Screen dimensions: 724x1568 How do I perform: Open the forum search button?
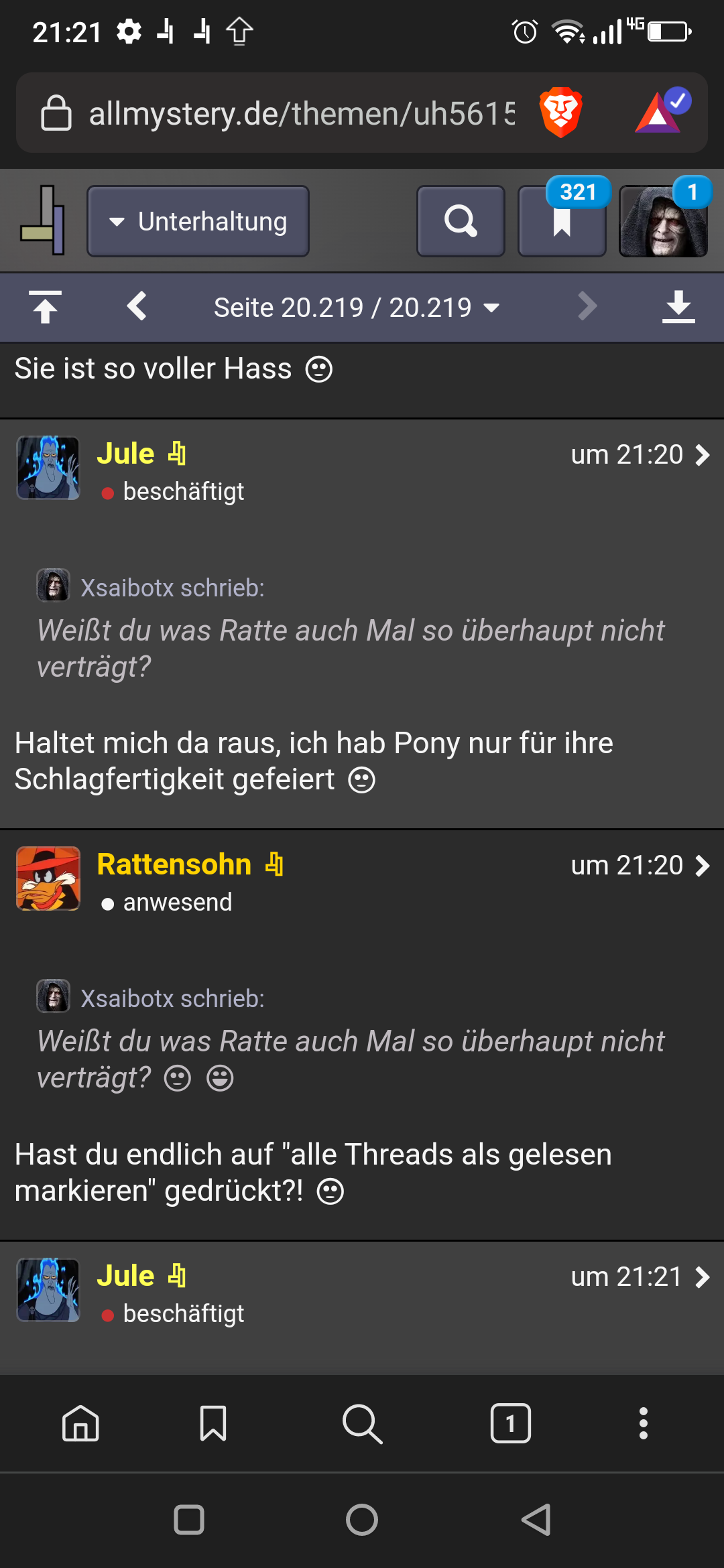pyautogui.click(x=461, y=221)
